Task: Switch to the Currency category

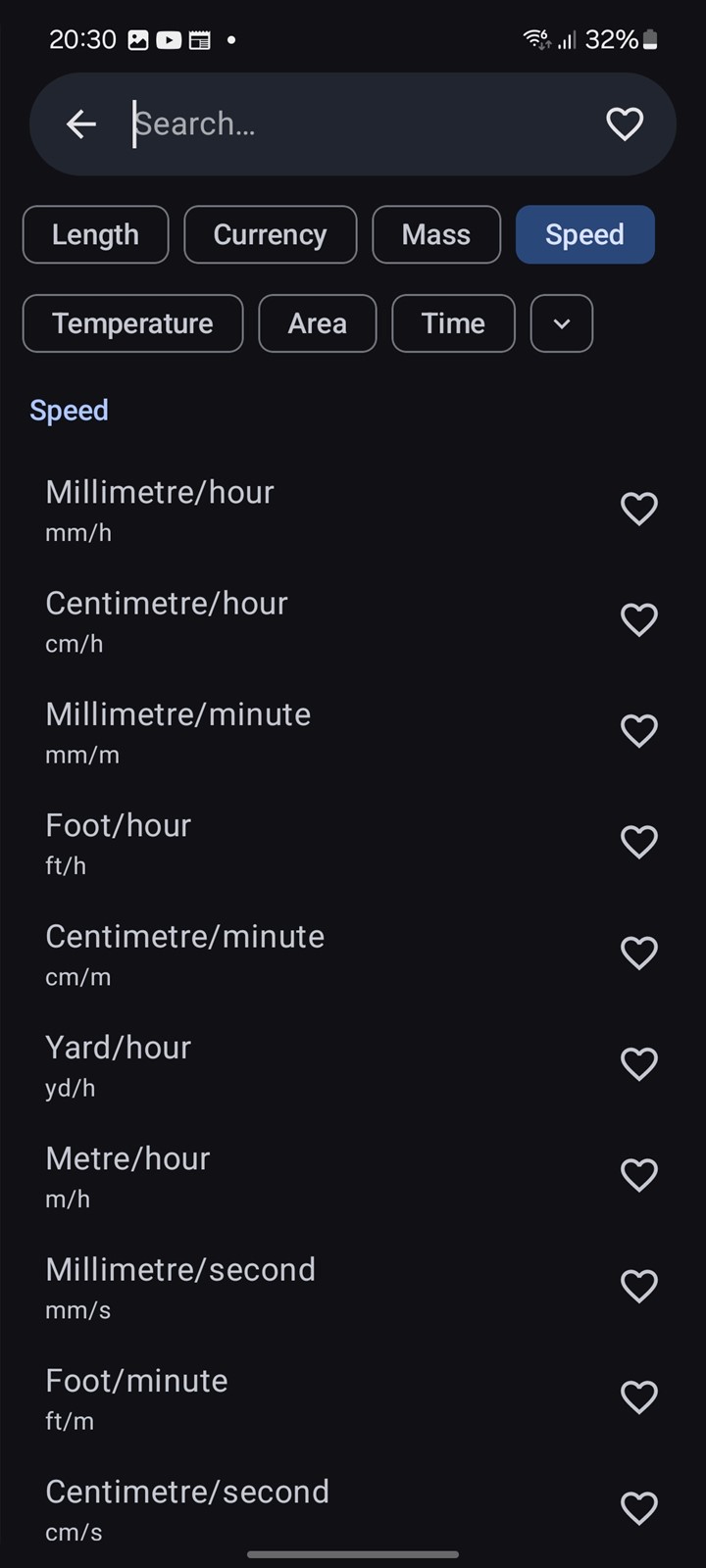Action: pyautogui.click(x=270, y=234)
